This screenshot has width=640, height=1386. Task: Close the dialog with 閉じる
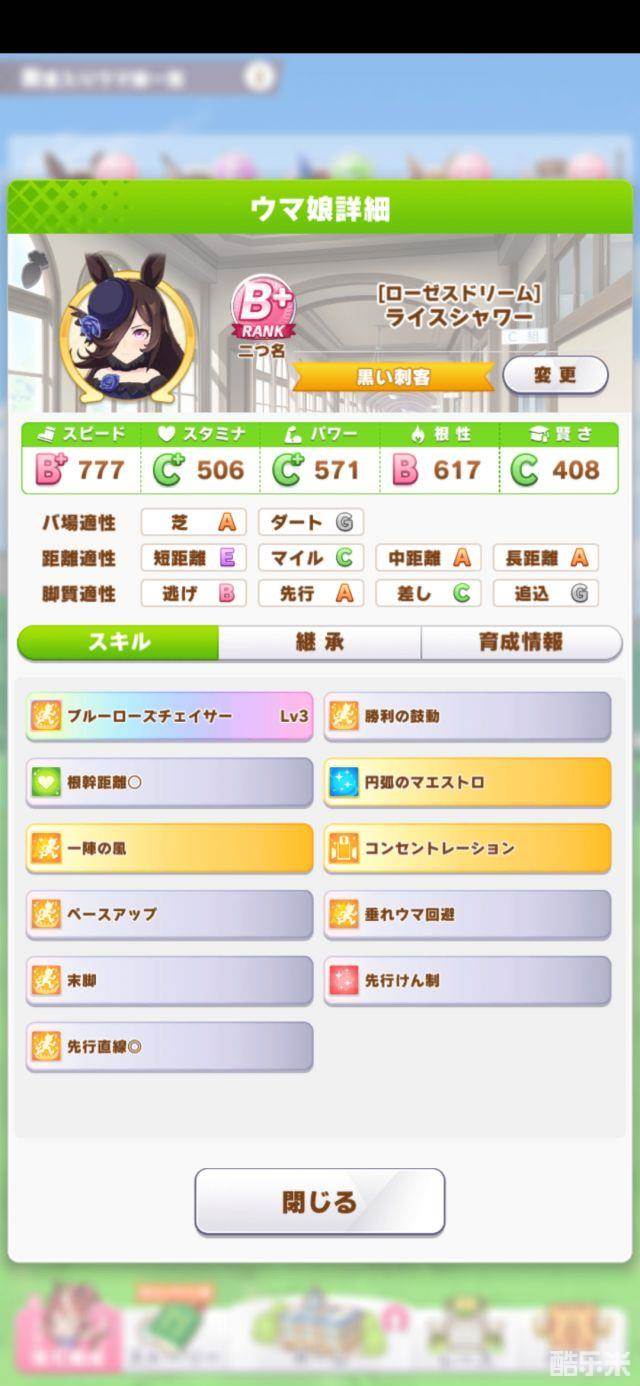(319, 1201)
